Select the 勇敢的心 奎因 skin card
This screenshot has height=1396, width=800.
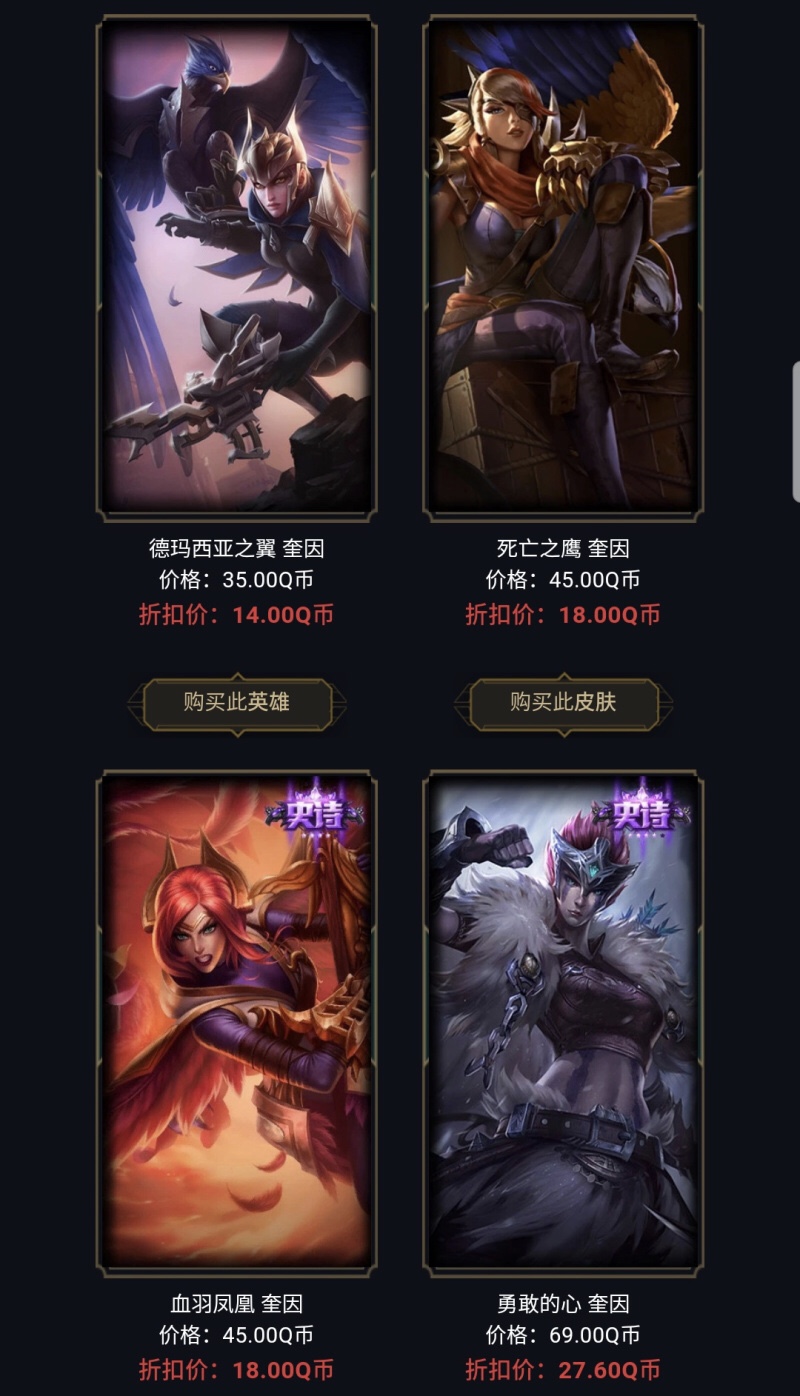(x=563, y=1022)
